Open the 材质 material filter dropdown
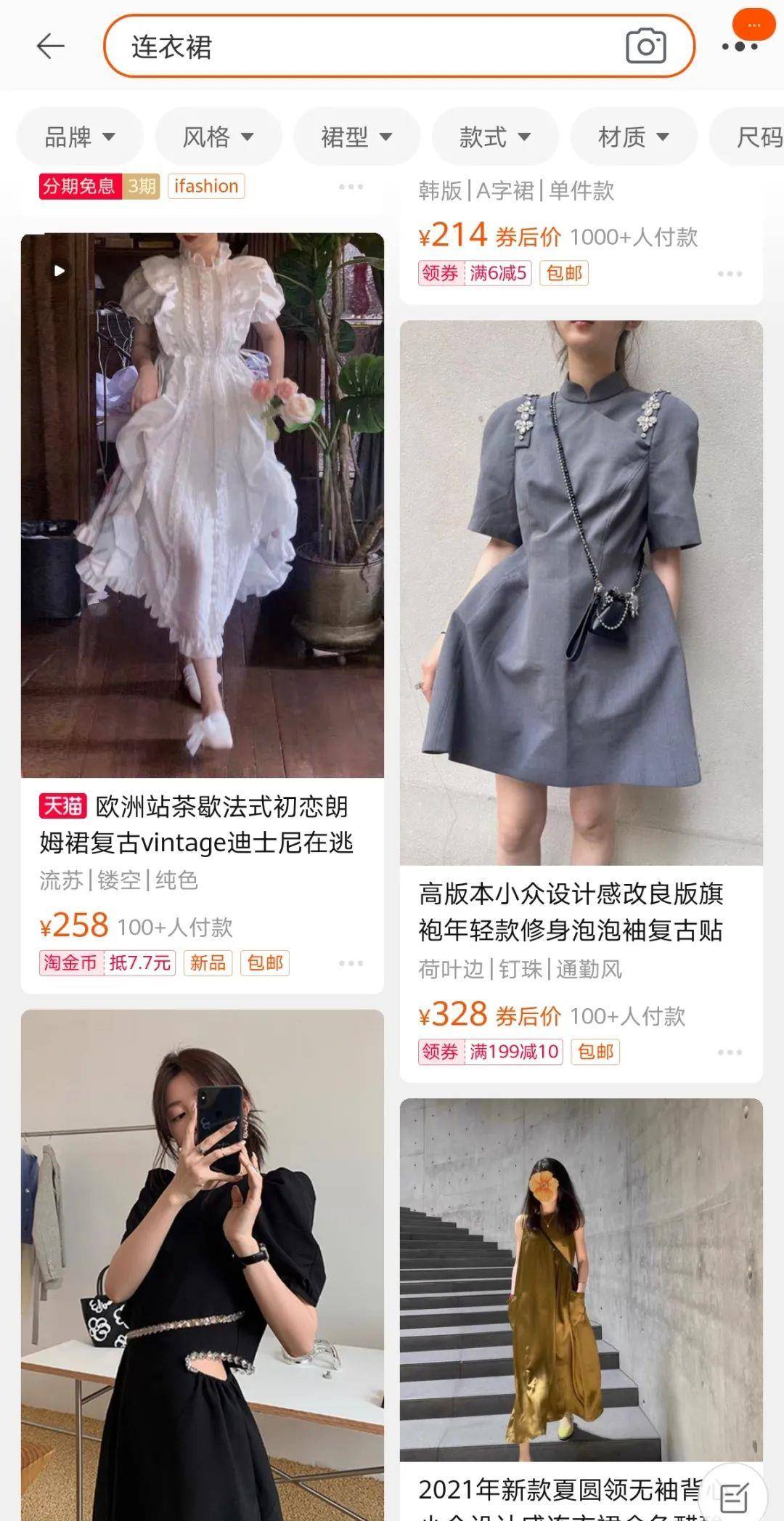 click(633, 137)
